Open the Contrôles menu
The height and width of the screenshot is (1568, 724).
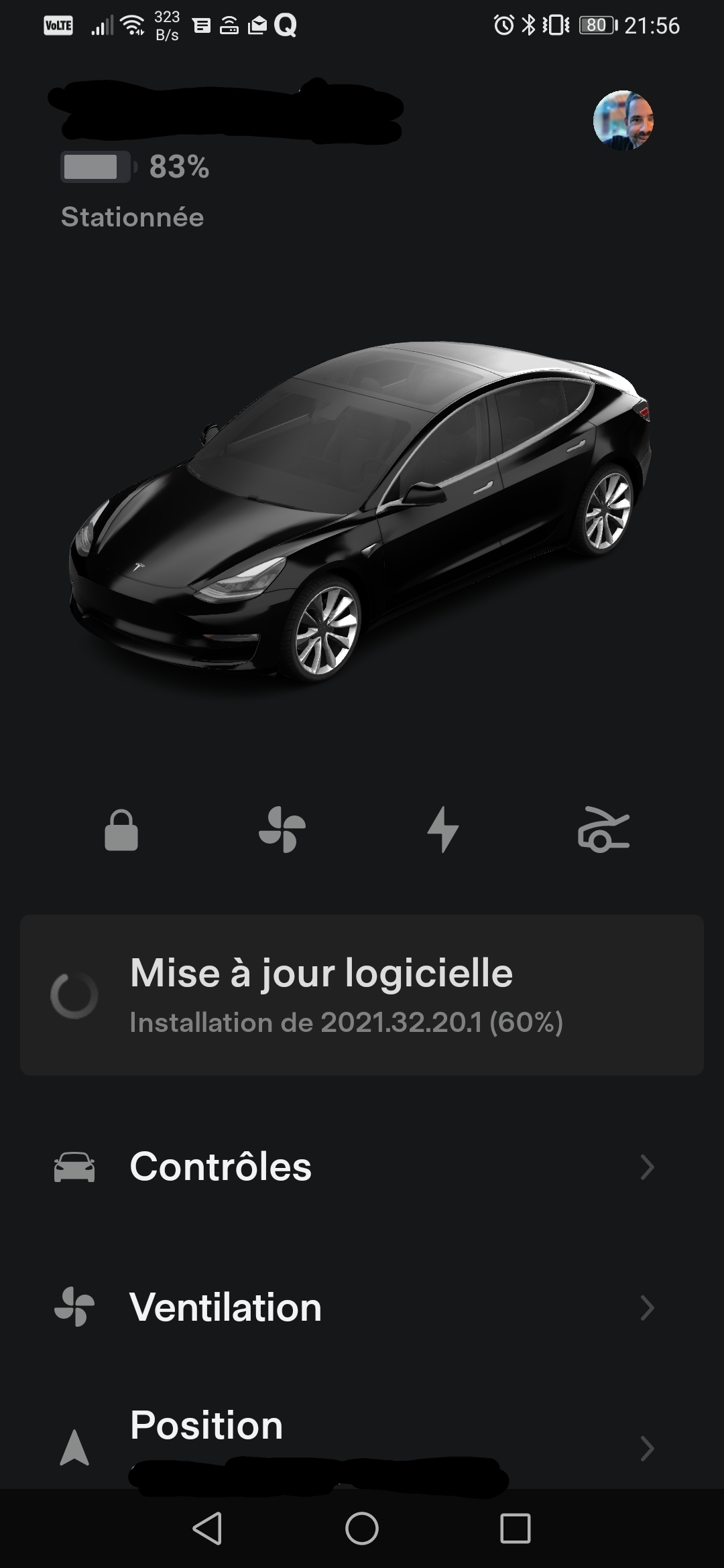(362, 1167)
